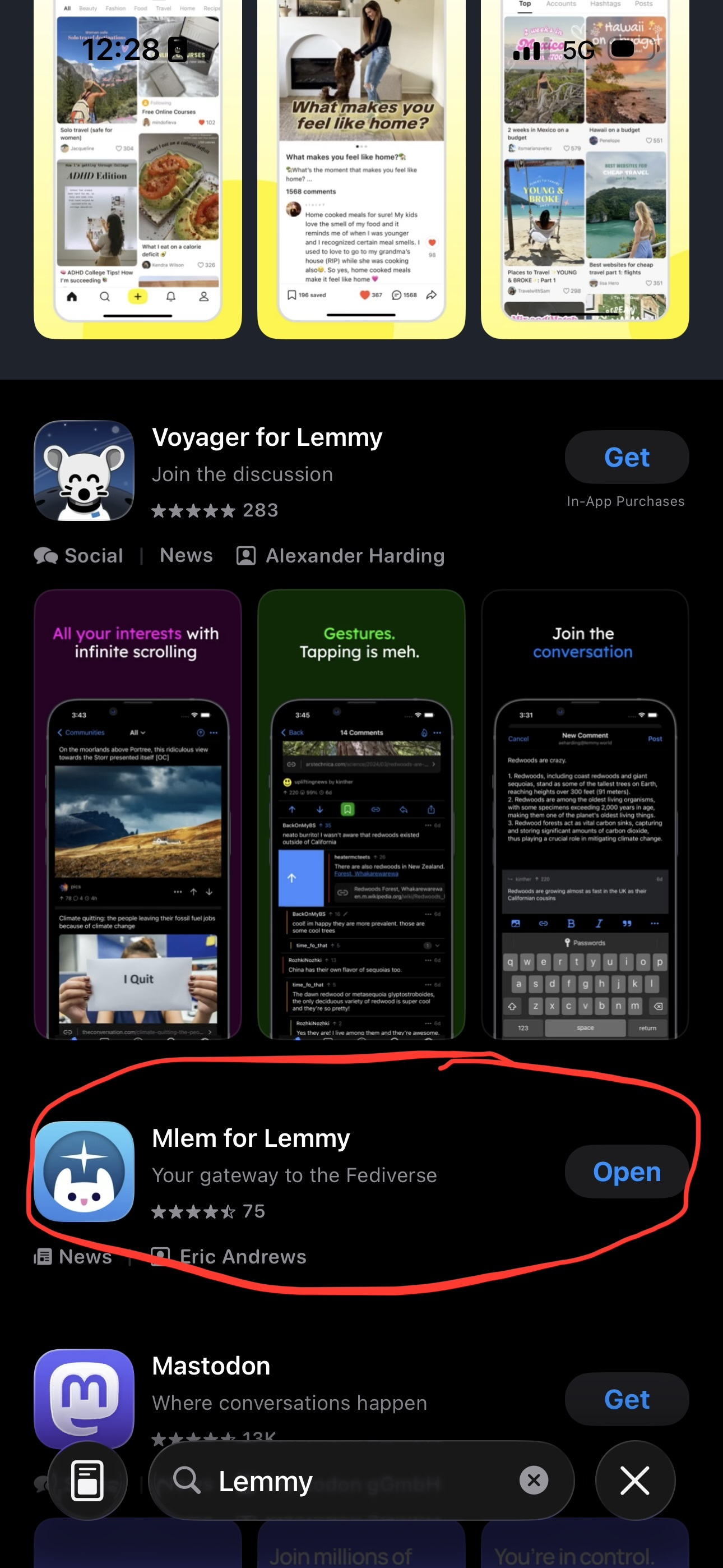Viewport: 723px width, 1568px height.
Task: Clear the Lemmy search text
Action: [x=534, y=1480]
